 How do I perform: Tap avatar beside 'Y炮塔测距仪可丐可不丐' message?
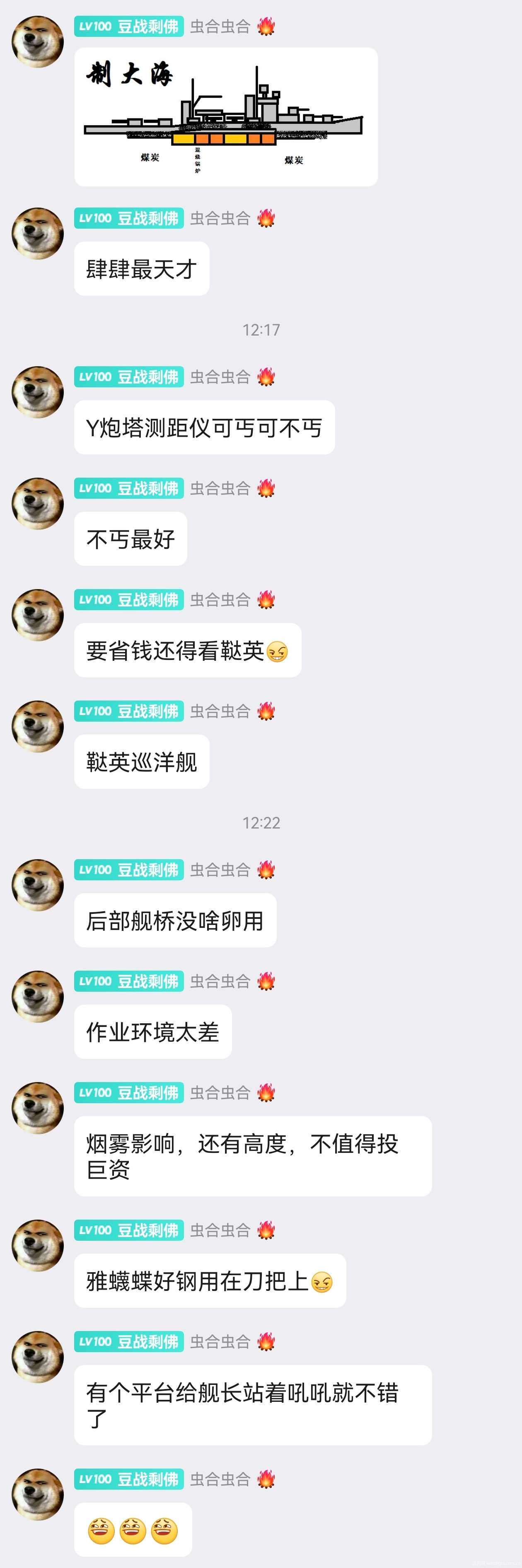pos(38,392)
